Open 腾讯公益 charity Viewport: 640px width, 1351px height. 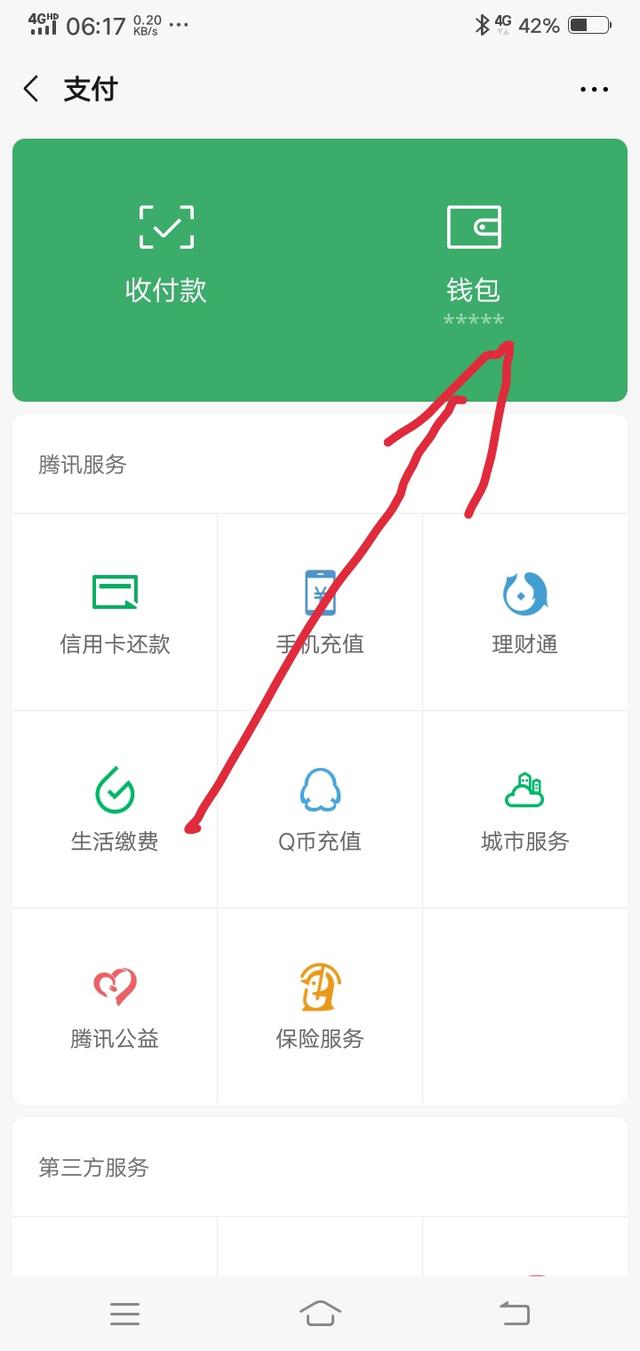click(115, 1006)
